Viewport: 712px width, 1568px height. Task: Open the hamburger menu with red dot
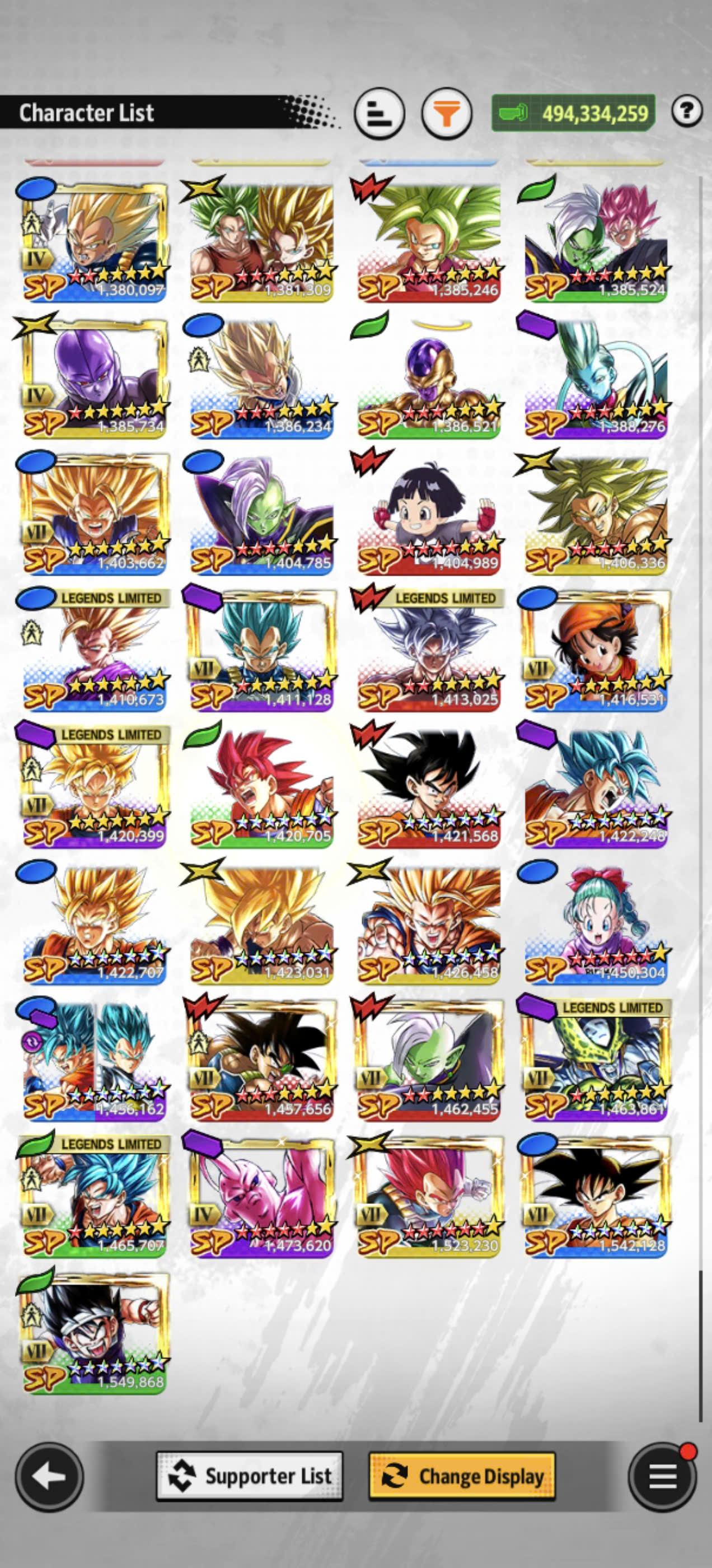click(663, 1477)
